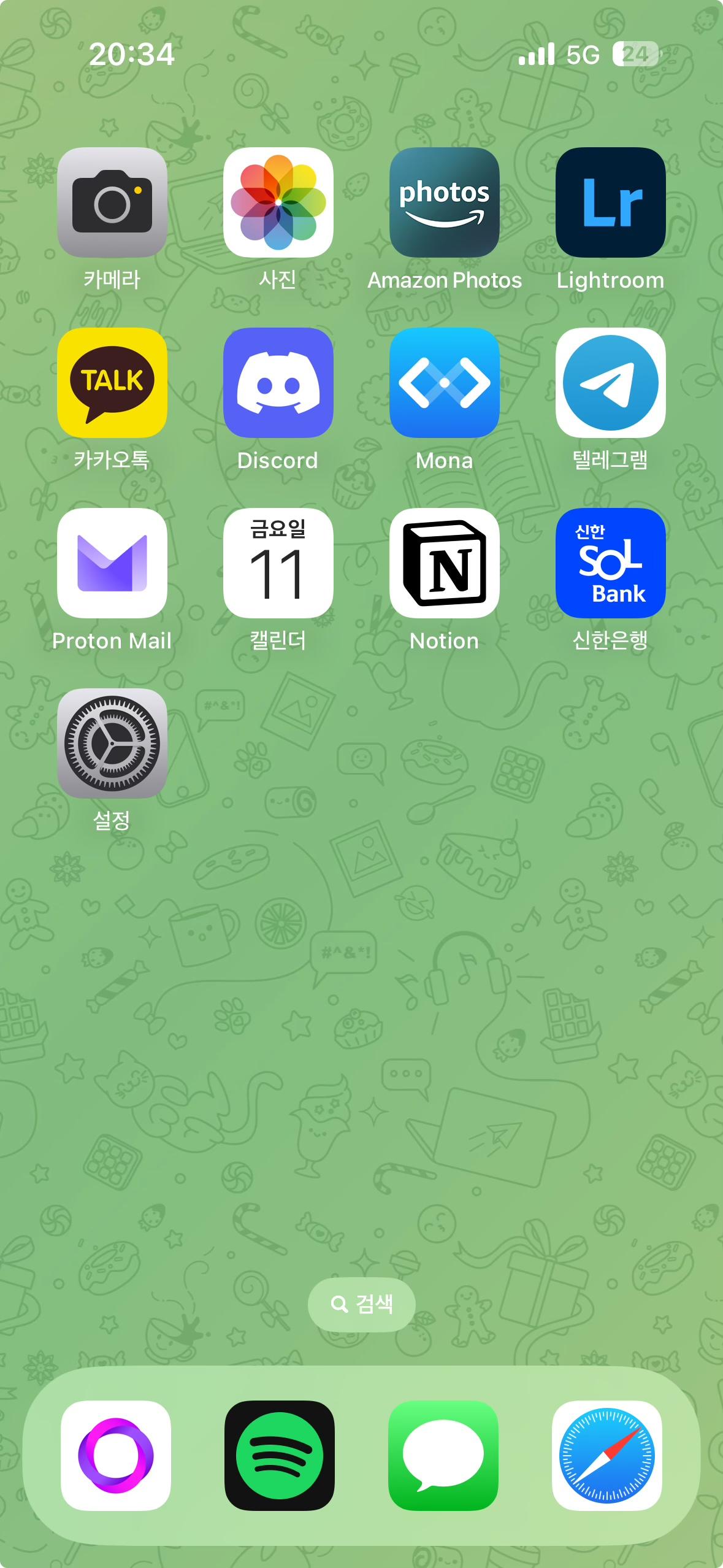Launch Spotify from the dock
Image resolution: width=723 pixels, height=1568 pixels.
tap(280, 1455)
